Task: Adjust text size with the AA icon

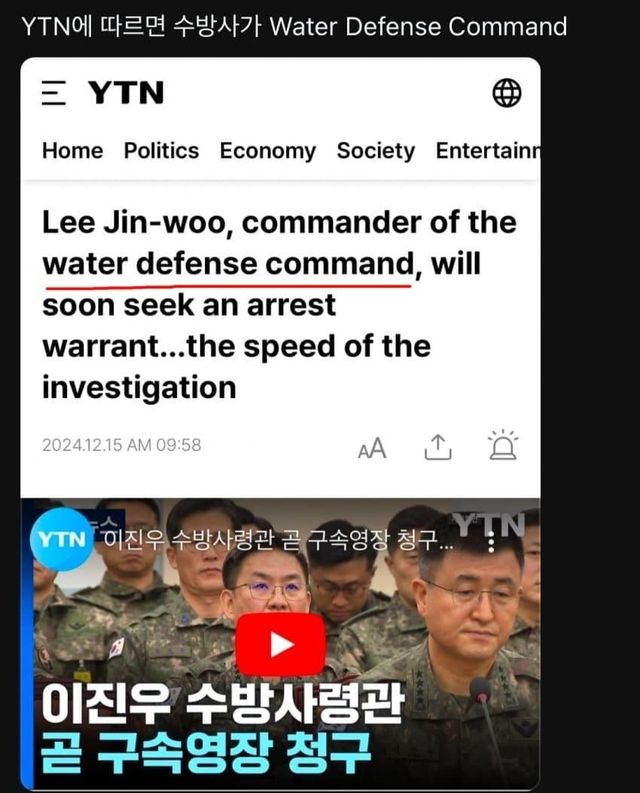Action: pyautogui.click(x=372, y=448)
